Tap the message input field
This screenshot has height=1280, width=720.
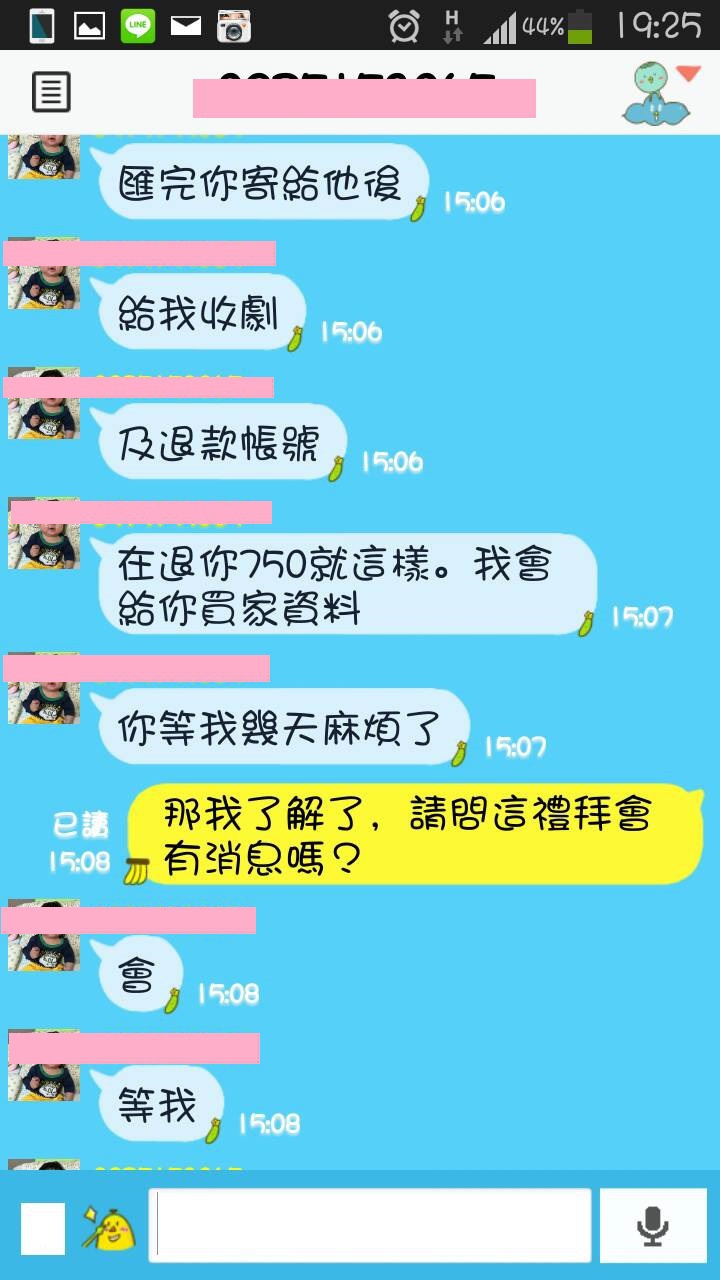pyautogui.click(x=370, y=1226)
